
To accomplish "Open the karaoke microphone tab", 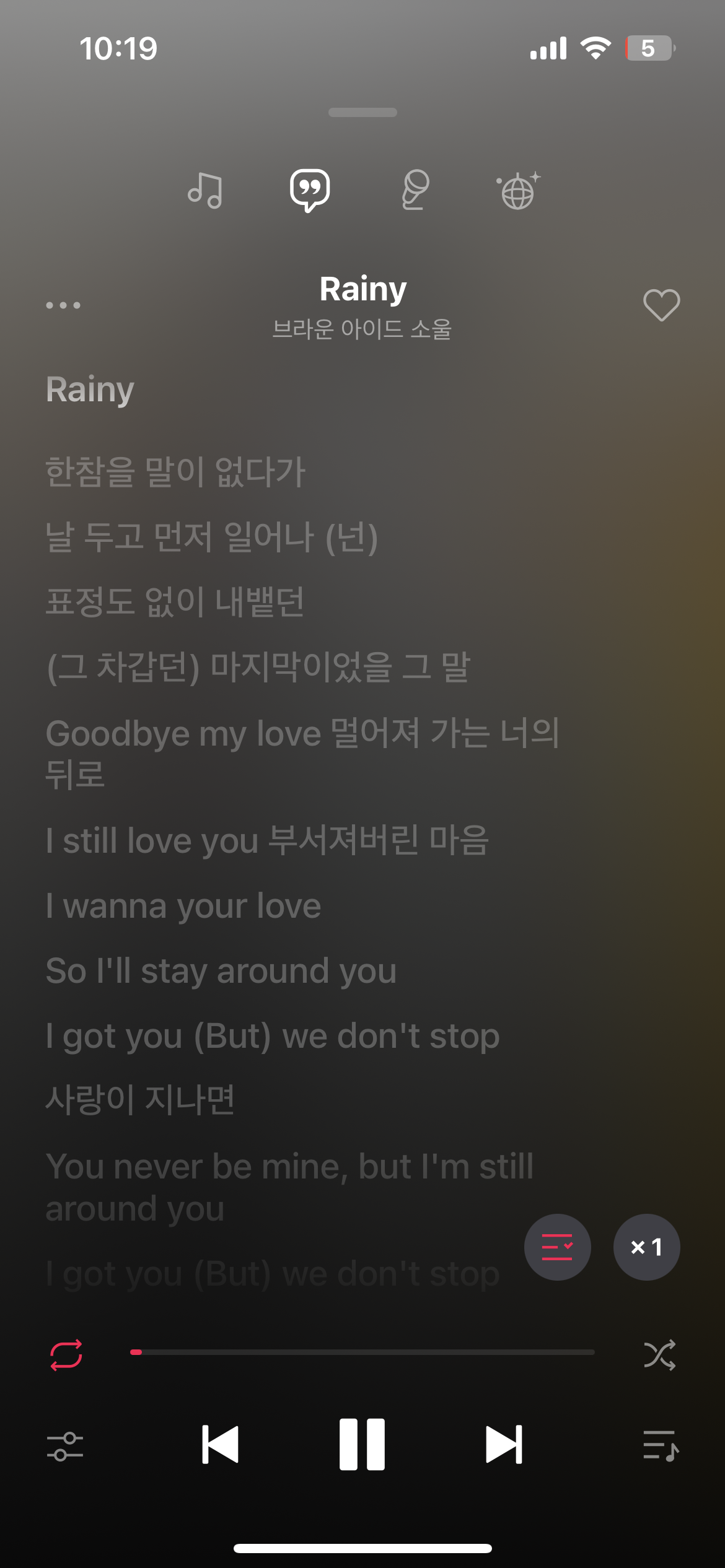I will tap(415, 190).
